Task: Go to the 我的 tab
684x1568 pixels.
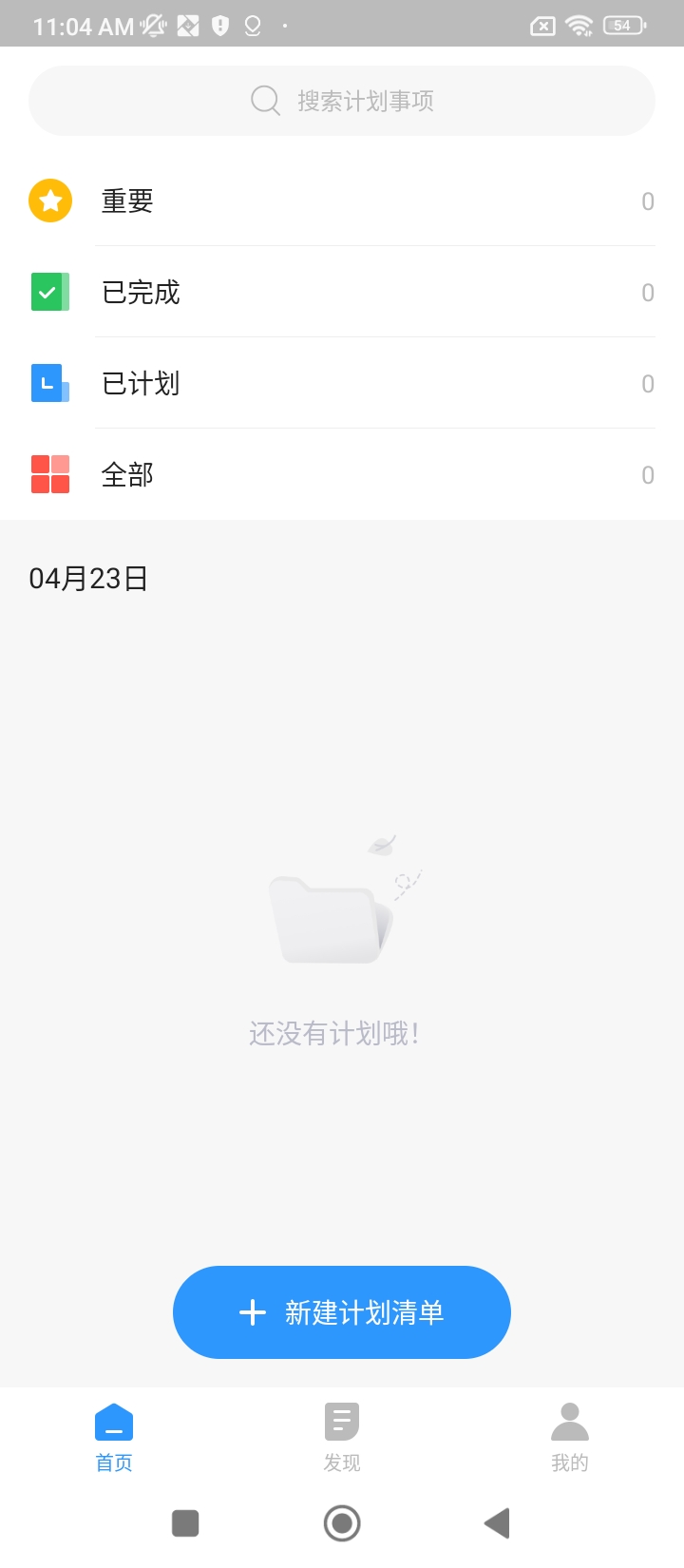Action: click(x=570, y=1438)
